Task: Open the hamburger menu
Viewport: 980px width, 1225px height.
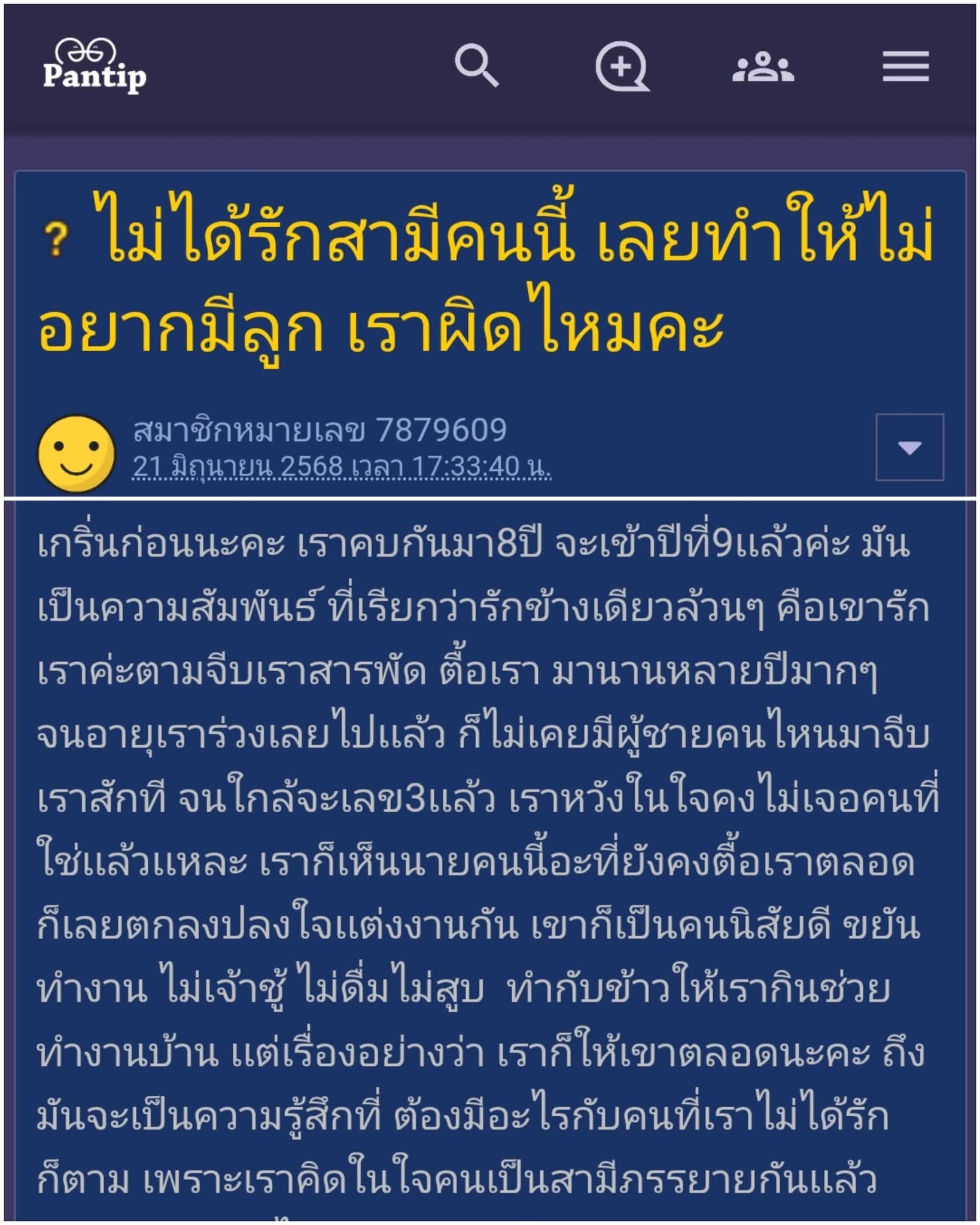Action: (x=905, y=66)
